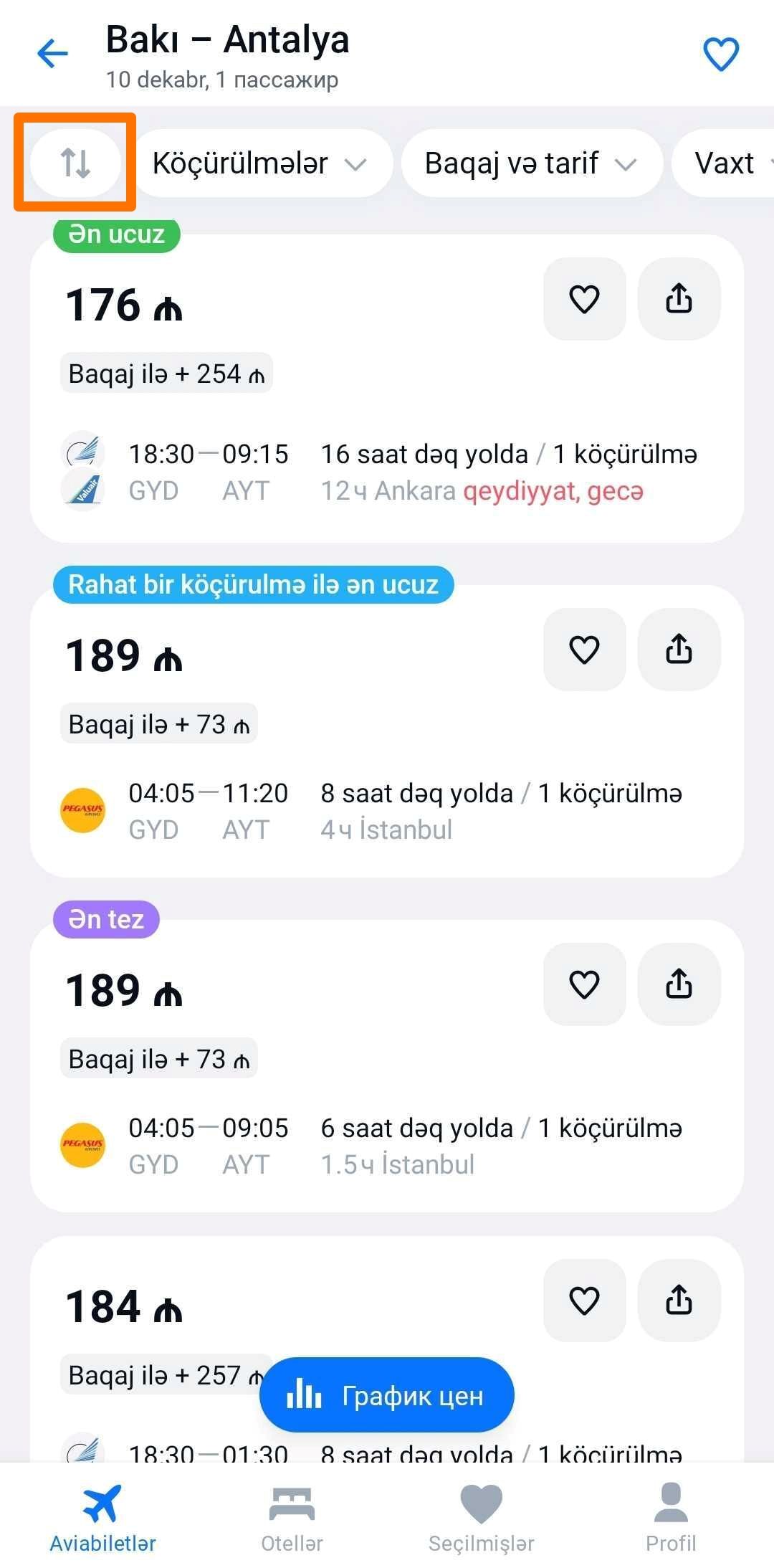The width and height of the screenshot is (774, 1568).
Task: Favorite the 184 ₼ ticket
Action: [x=584, y=1301]
